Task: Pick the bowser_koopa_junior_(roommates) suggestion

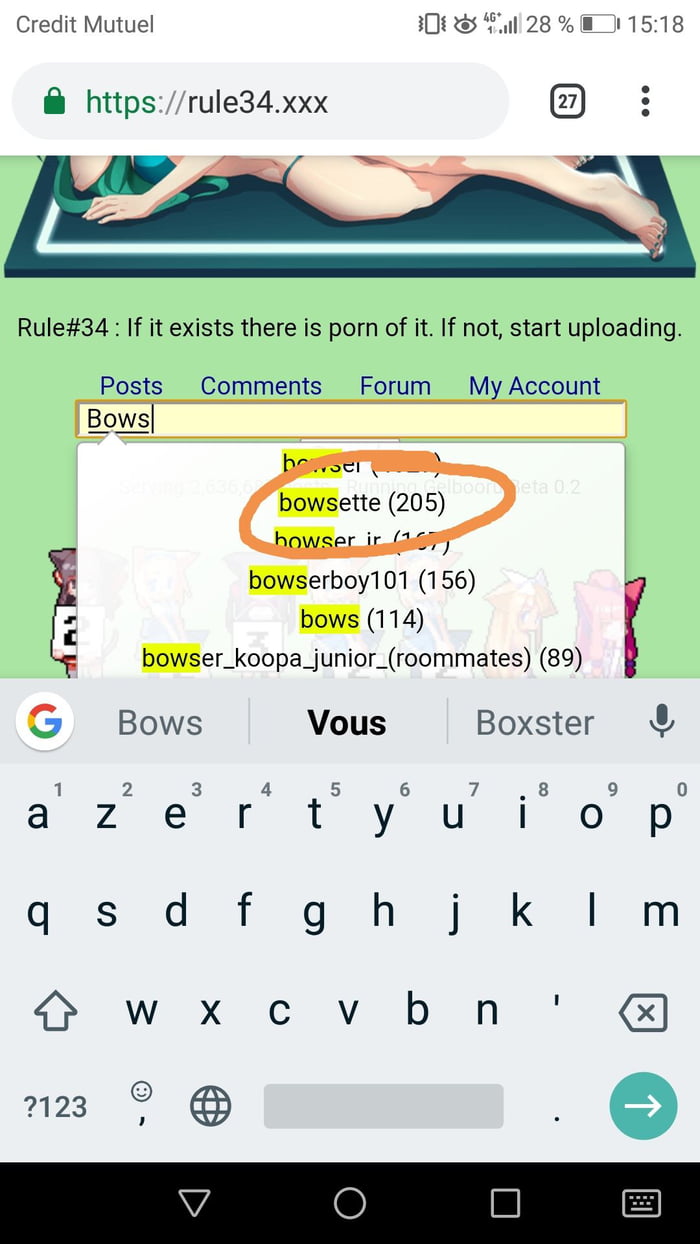Action: click(362, 658)
